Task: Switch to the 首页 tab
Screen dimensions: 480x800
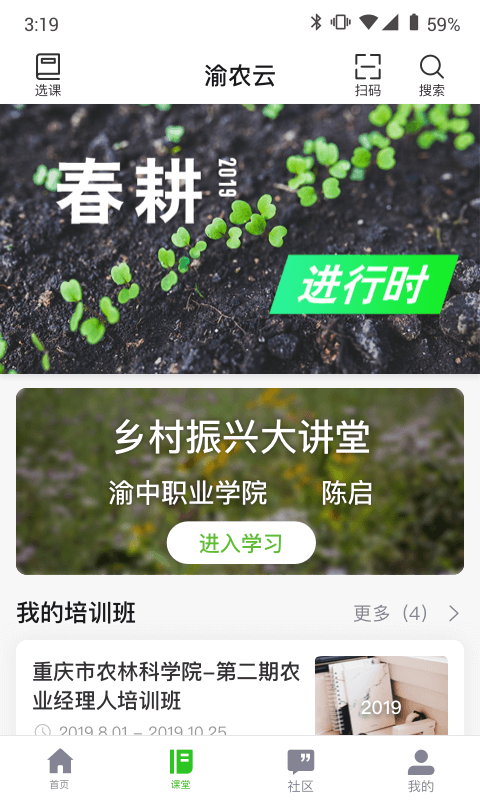Action: click(60, 768)
